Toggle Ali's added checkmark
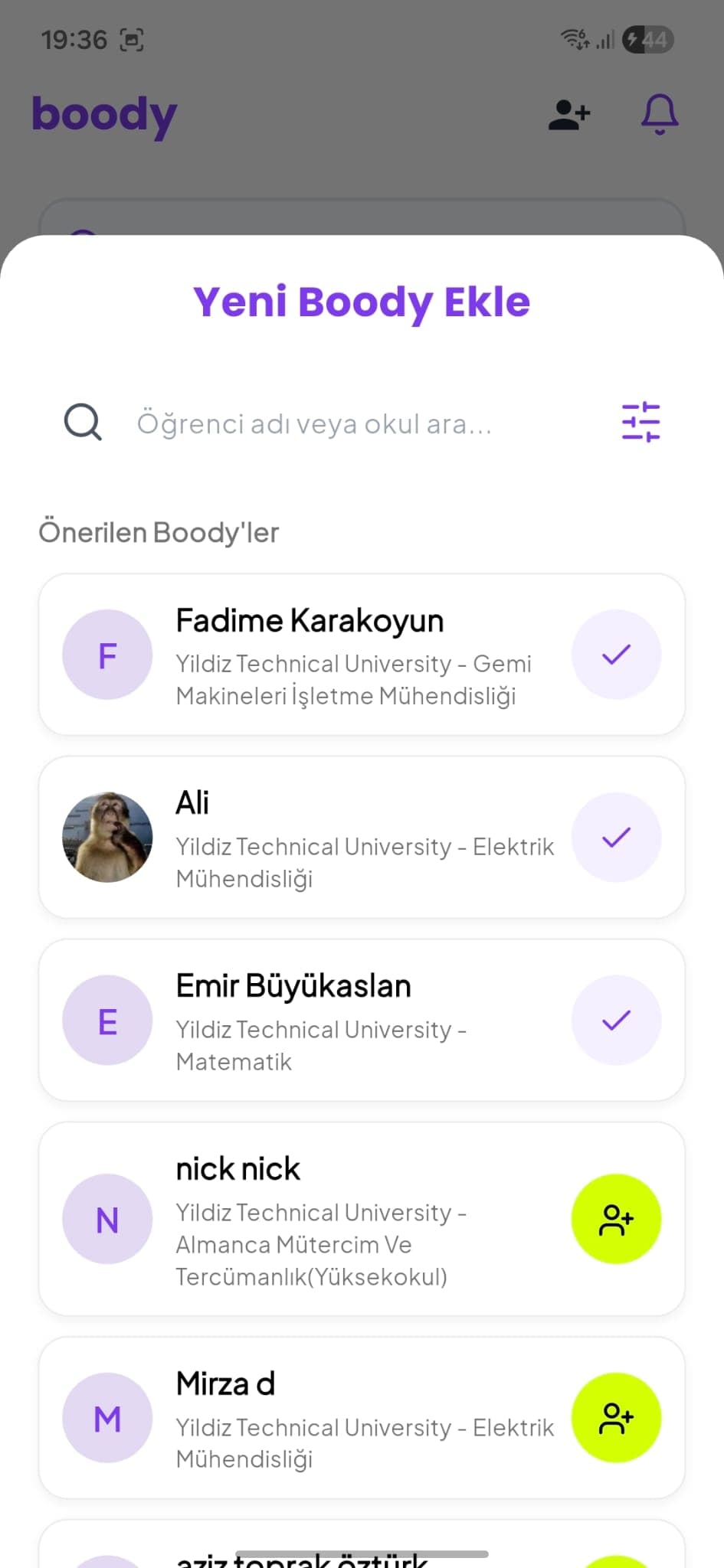The width and height of the screenshot is (724, 1568). [616, 837]
